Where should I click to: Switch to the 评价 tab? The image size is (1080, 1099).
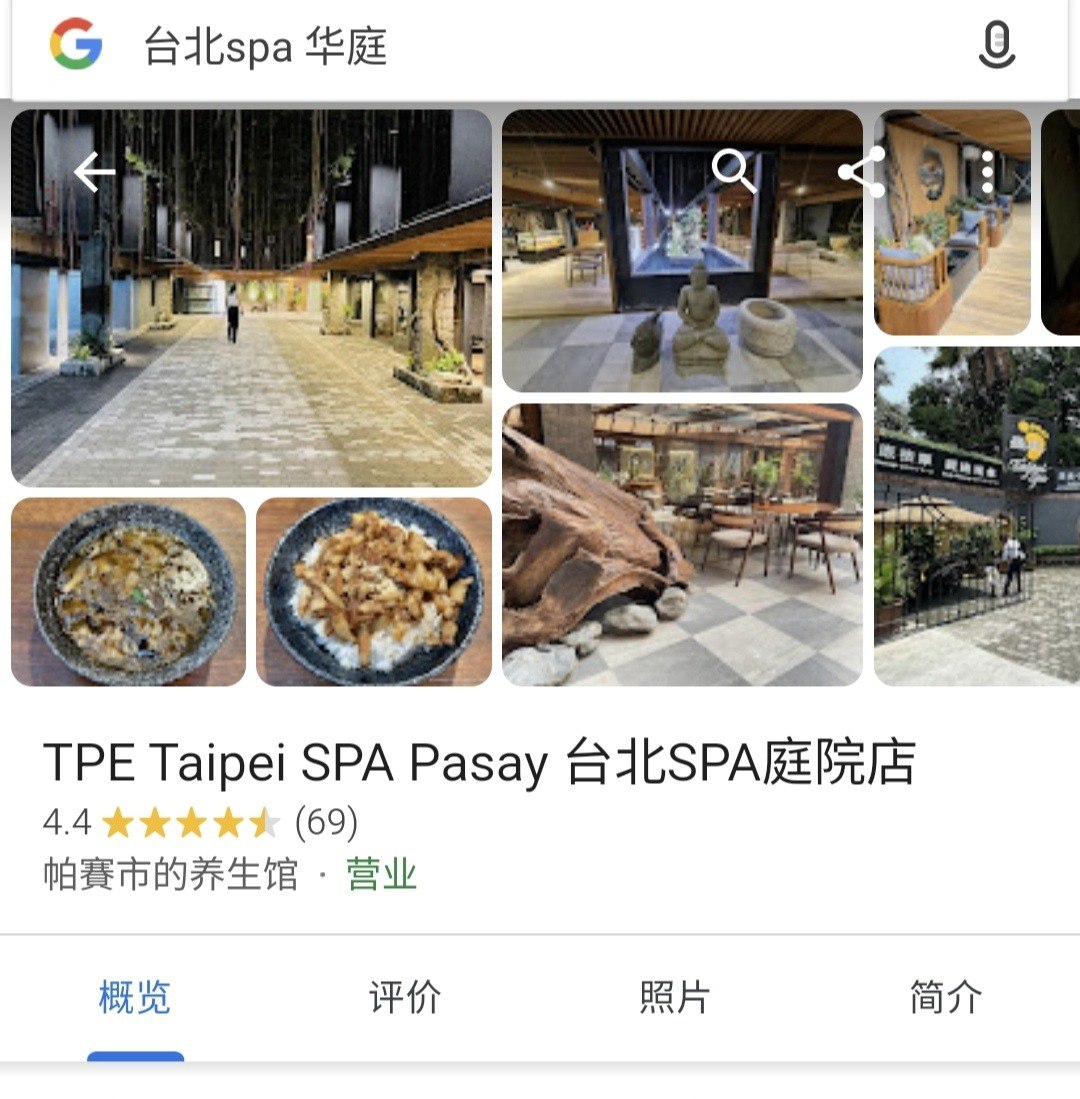[x=405, y=997]
